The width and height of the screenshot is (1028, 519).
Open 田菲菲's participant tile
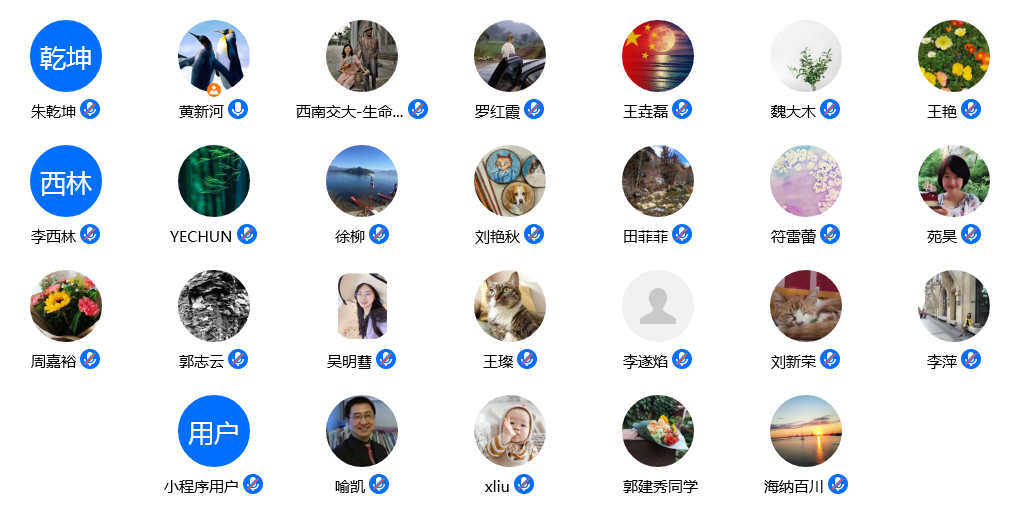point(658,181)
